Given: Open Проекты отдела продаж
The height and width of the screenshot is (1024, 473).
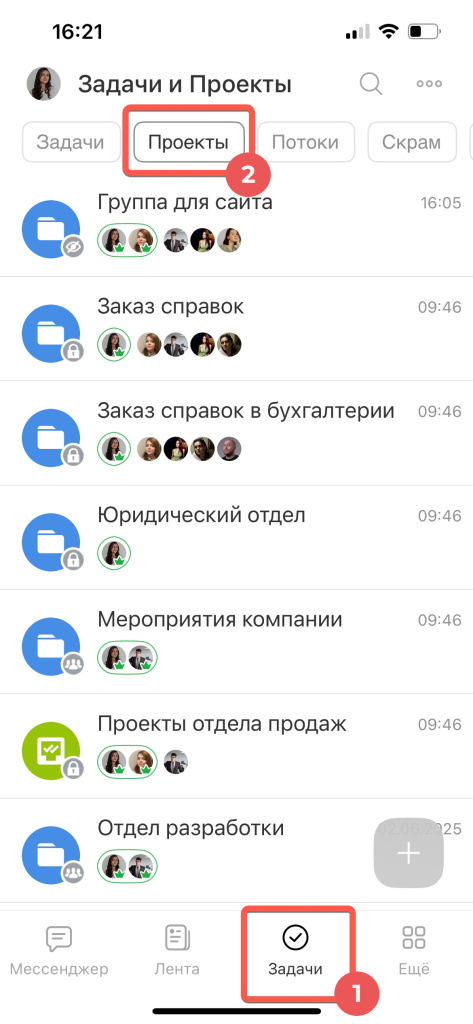Looking at the screenshot, I should click(236, 746).
